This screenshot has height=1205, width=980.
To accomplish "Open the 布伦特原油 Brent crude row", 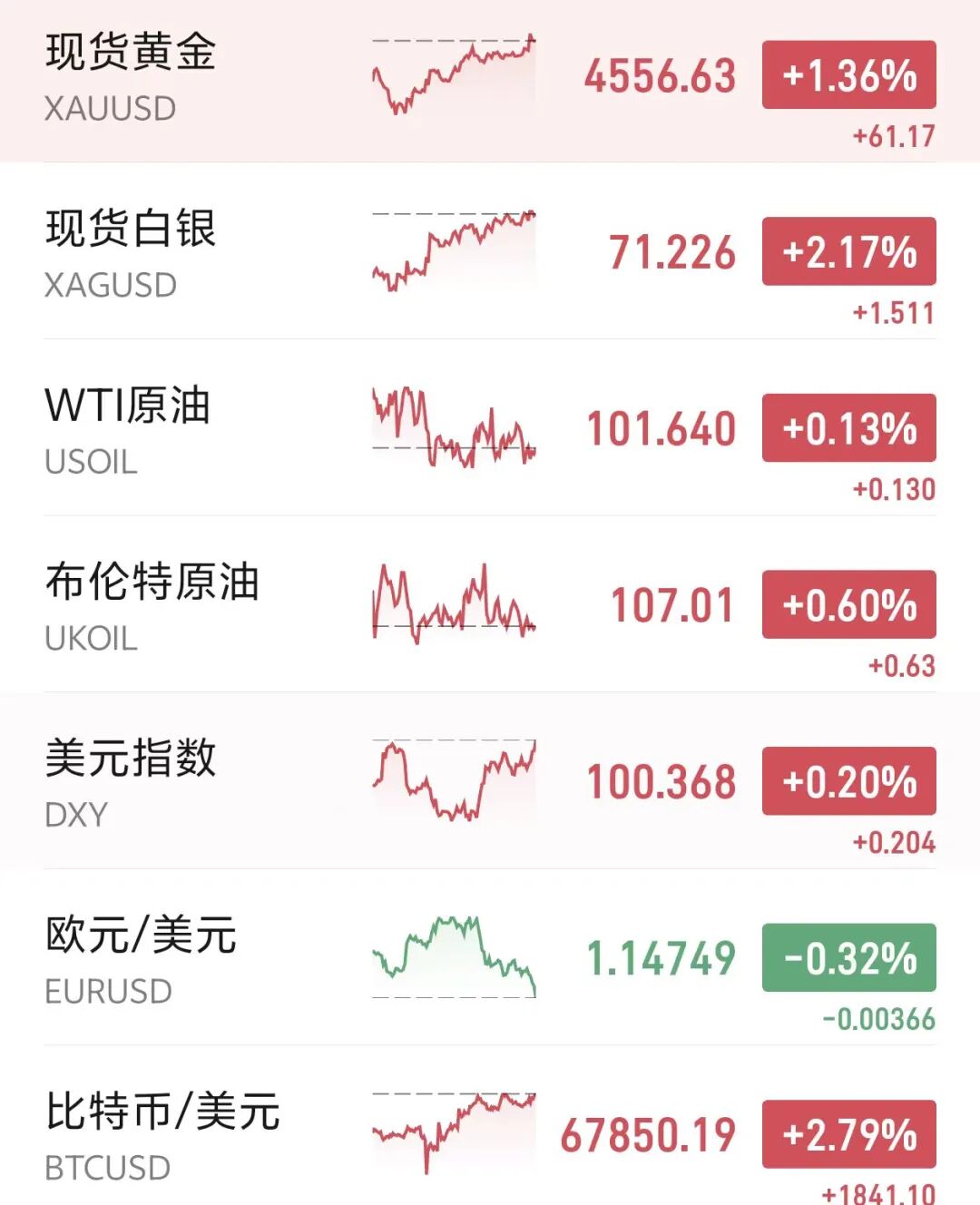I will tap(152, 585).
